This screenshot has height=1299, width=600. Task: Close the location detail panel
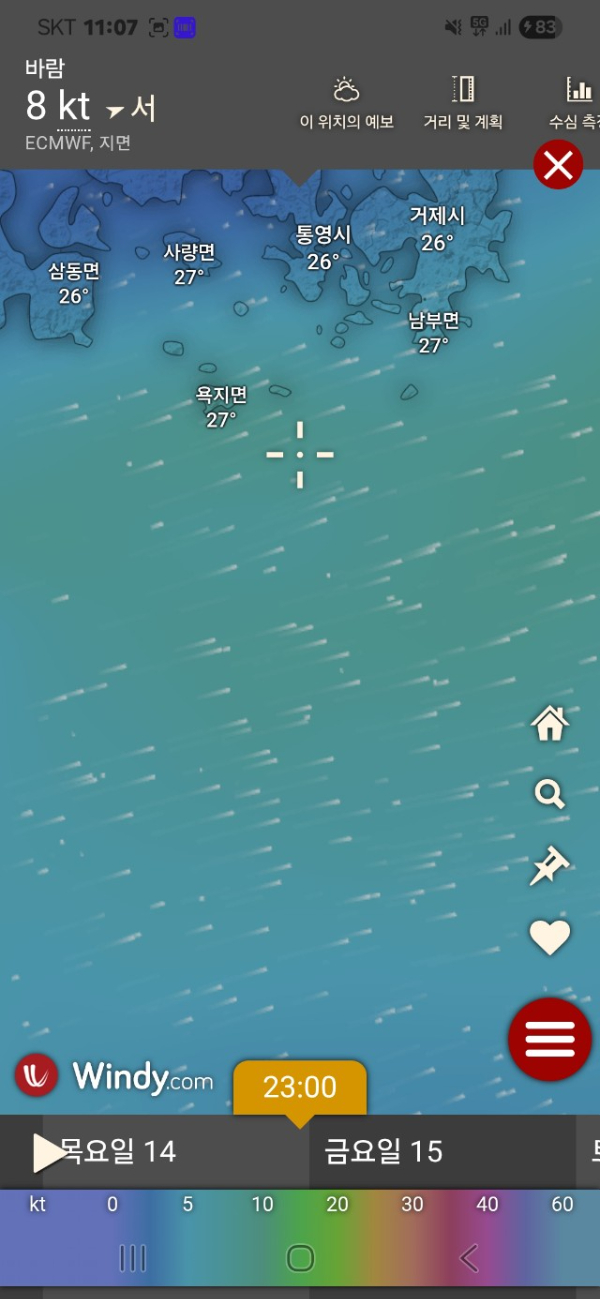click(558, 165)
